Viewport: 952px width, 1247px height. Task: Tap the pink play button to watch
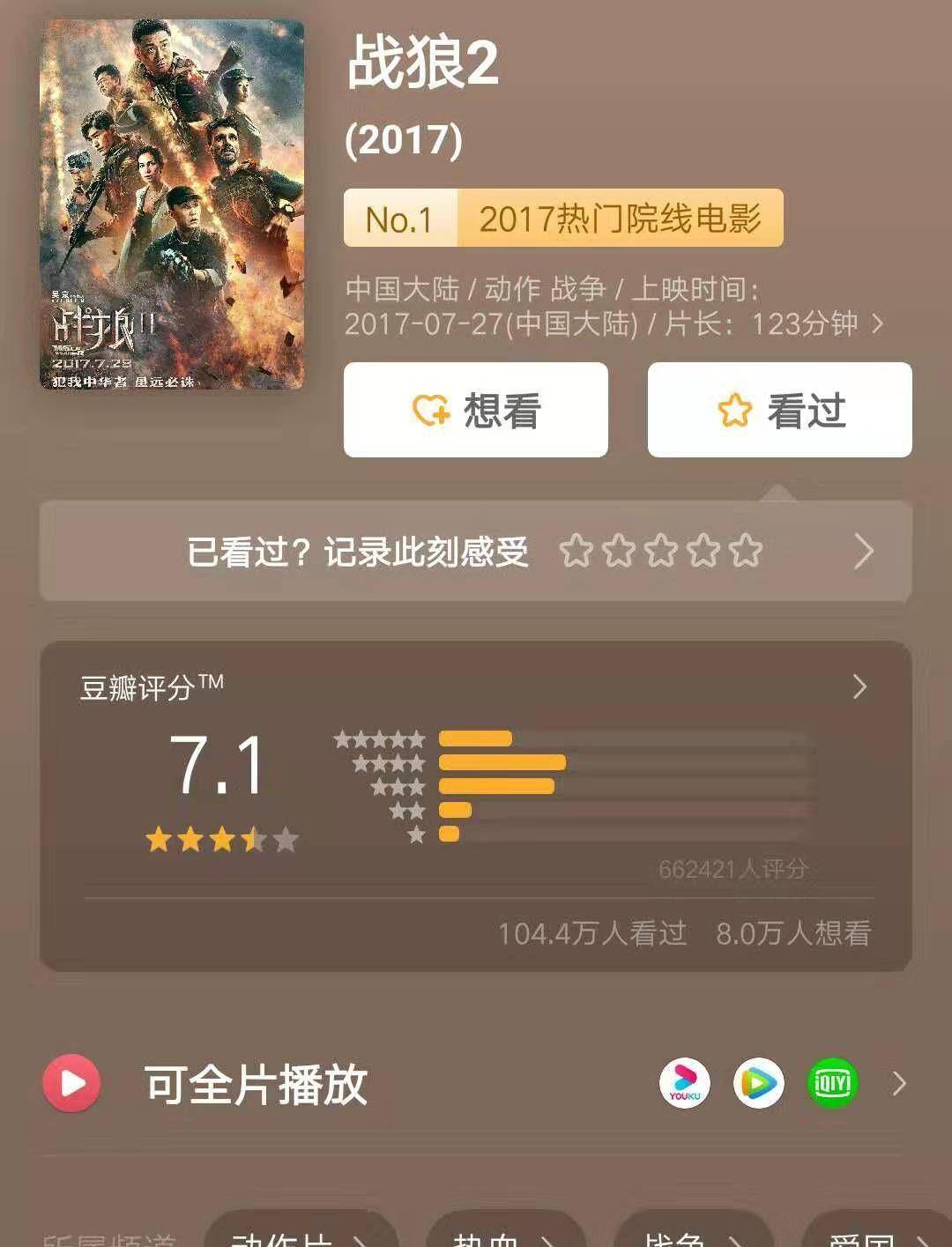point(71,1083)
